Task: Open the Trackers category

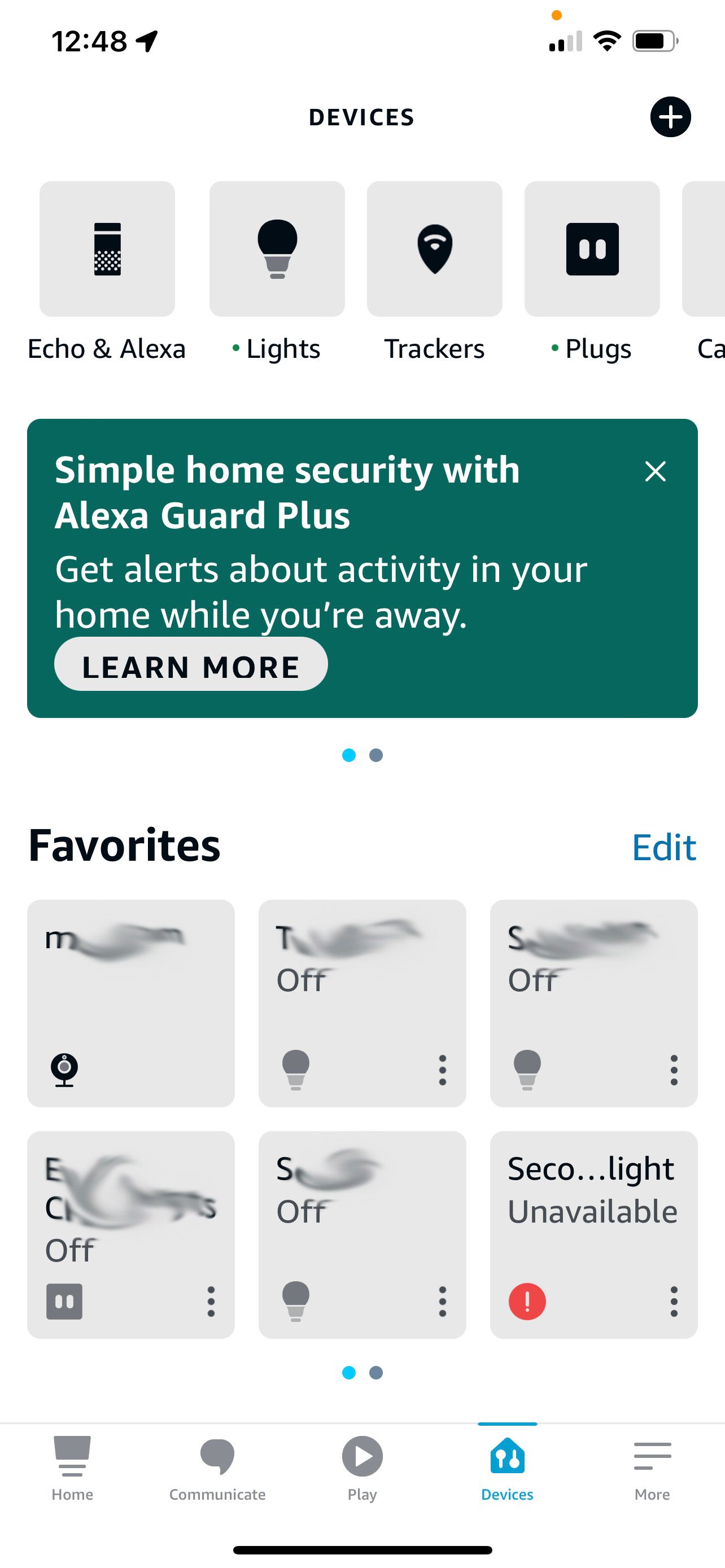Action: [434, 249]
